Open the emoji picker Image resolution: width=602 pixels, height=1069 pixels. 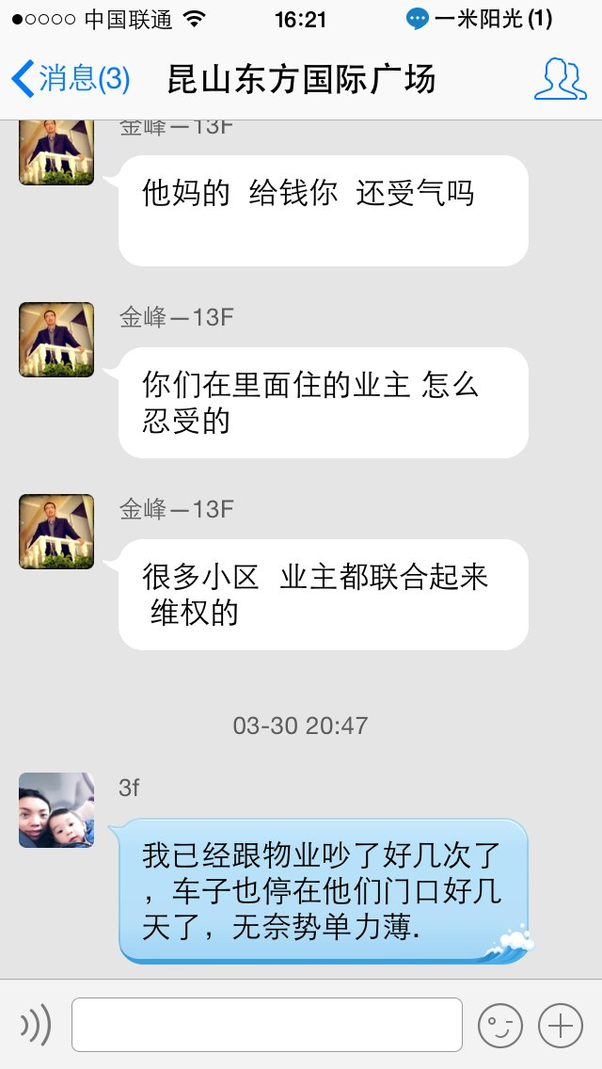[x=500, y=1025]
